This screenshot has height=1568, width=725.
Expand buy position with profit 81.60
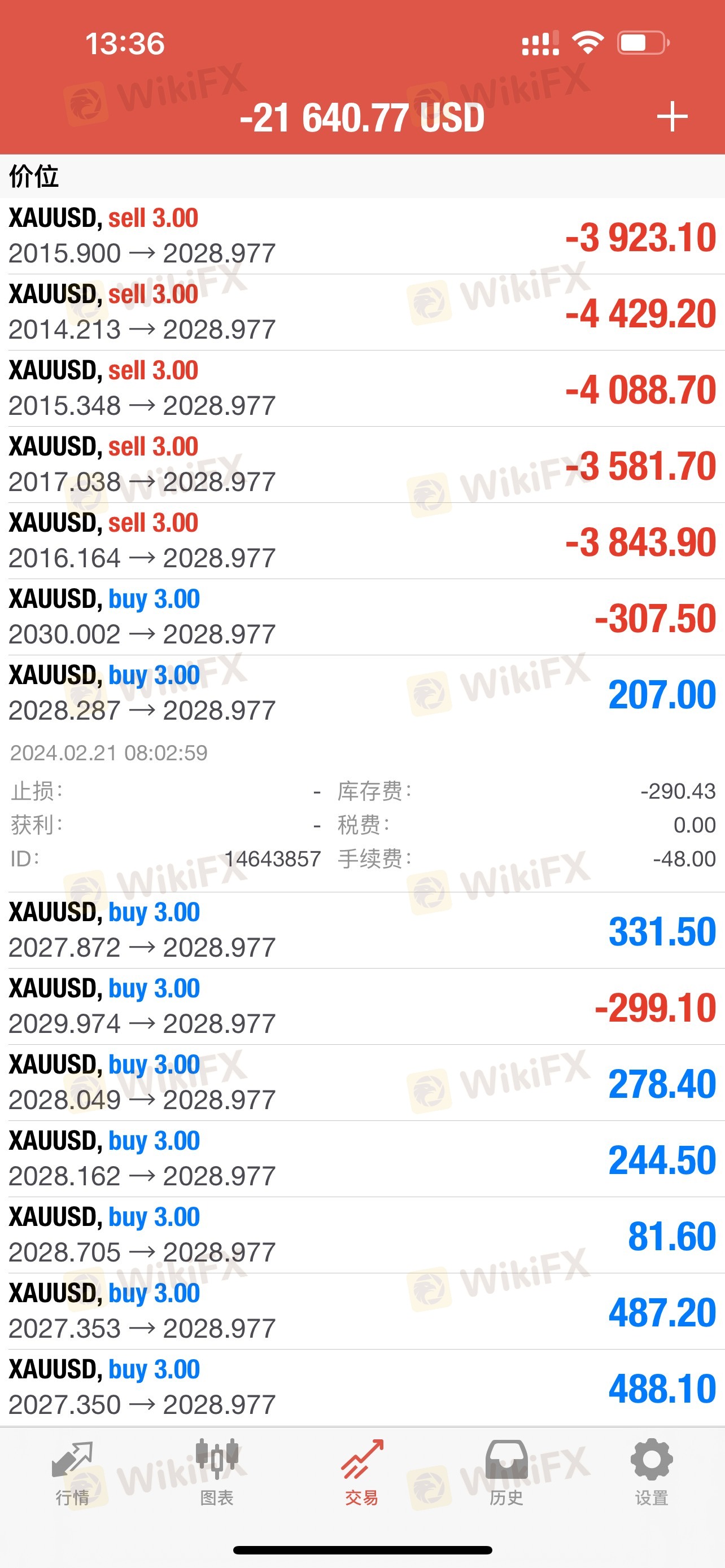click(x=362, y=1234)
